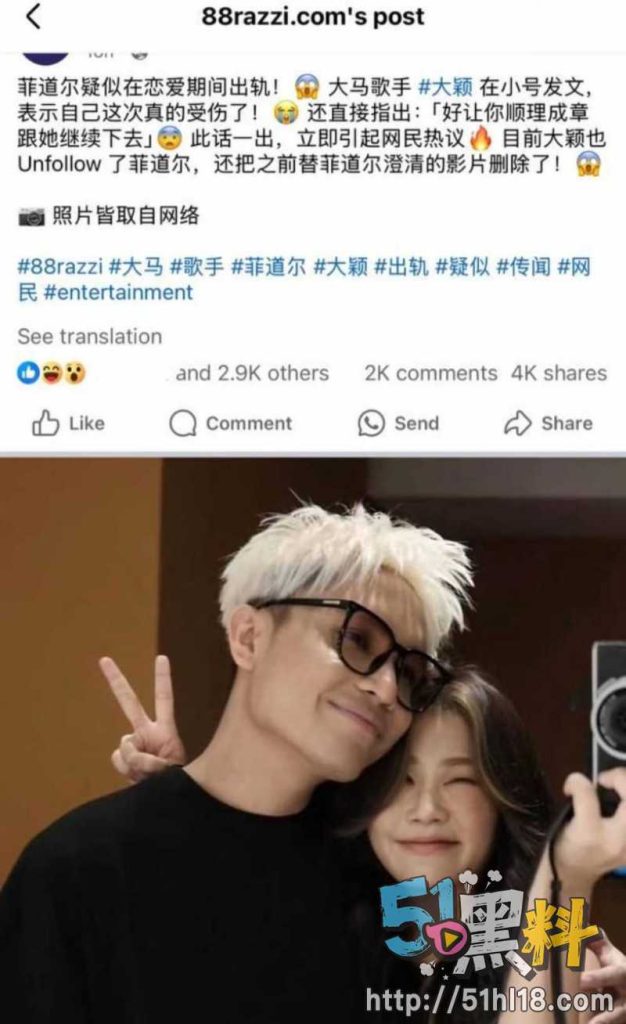The height and width of the screenshot is (1024, 626).
Task: Open the Comment button under the post
Action: pos(231,423)
